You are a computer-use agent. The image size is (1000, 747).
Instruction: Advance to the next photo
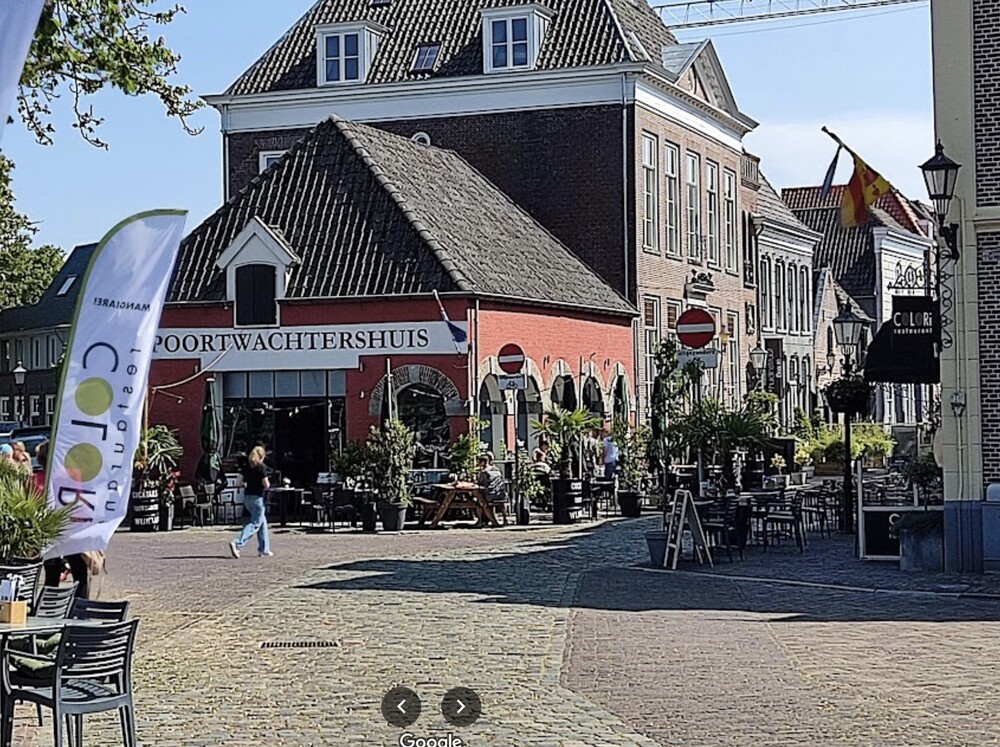[x=461, y=706]
